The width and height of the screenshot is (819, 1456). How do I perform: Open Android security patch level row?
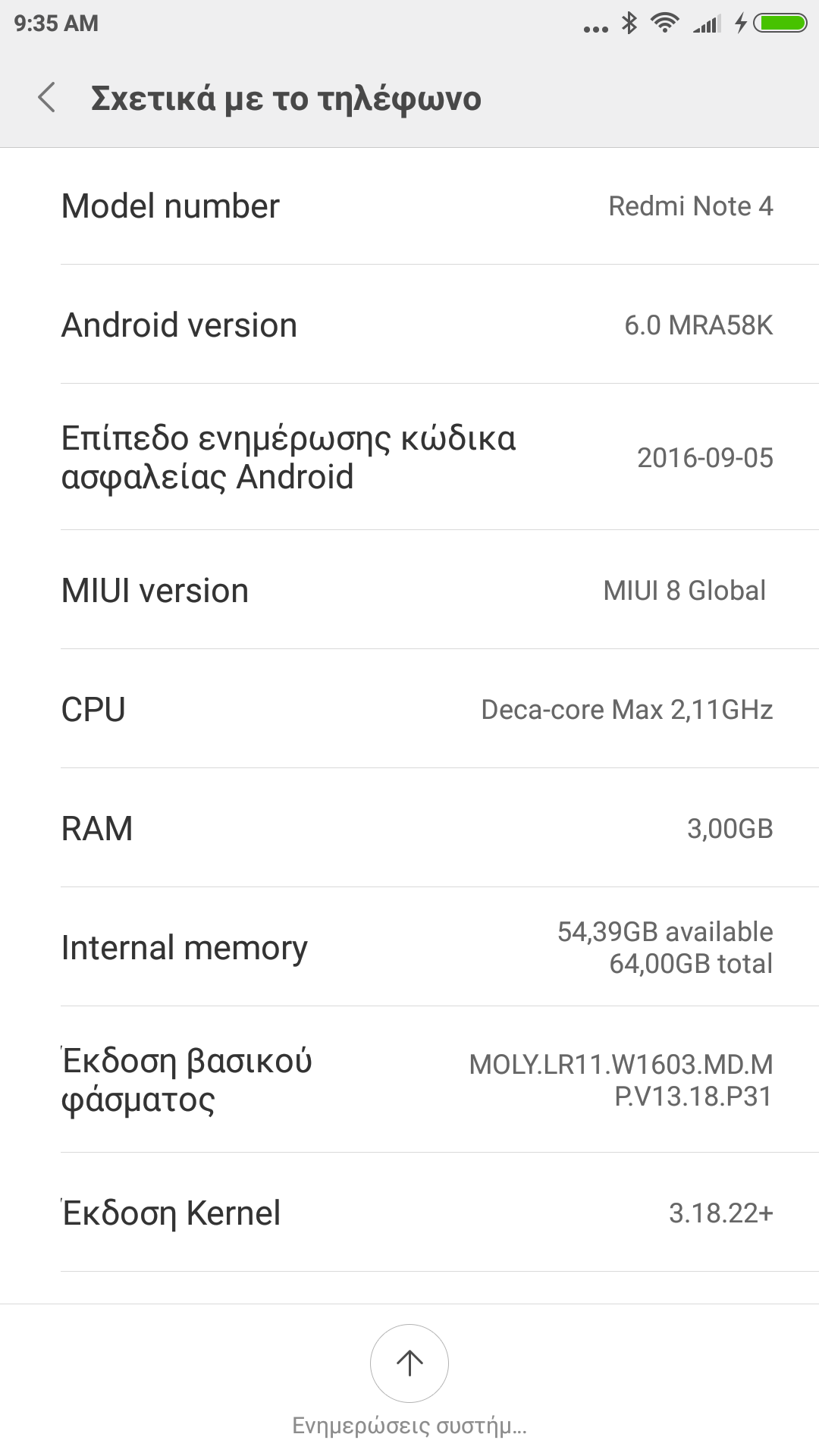pyautogui.click(x=409, y=457)
